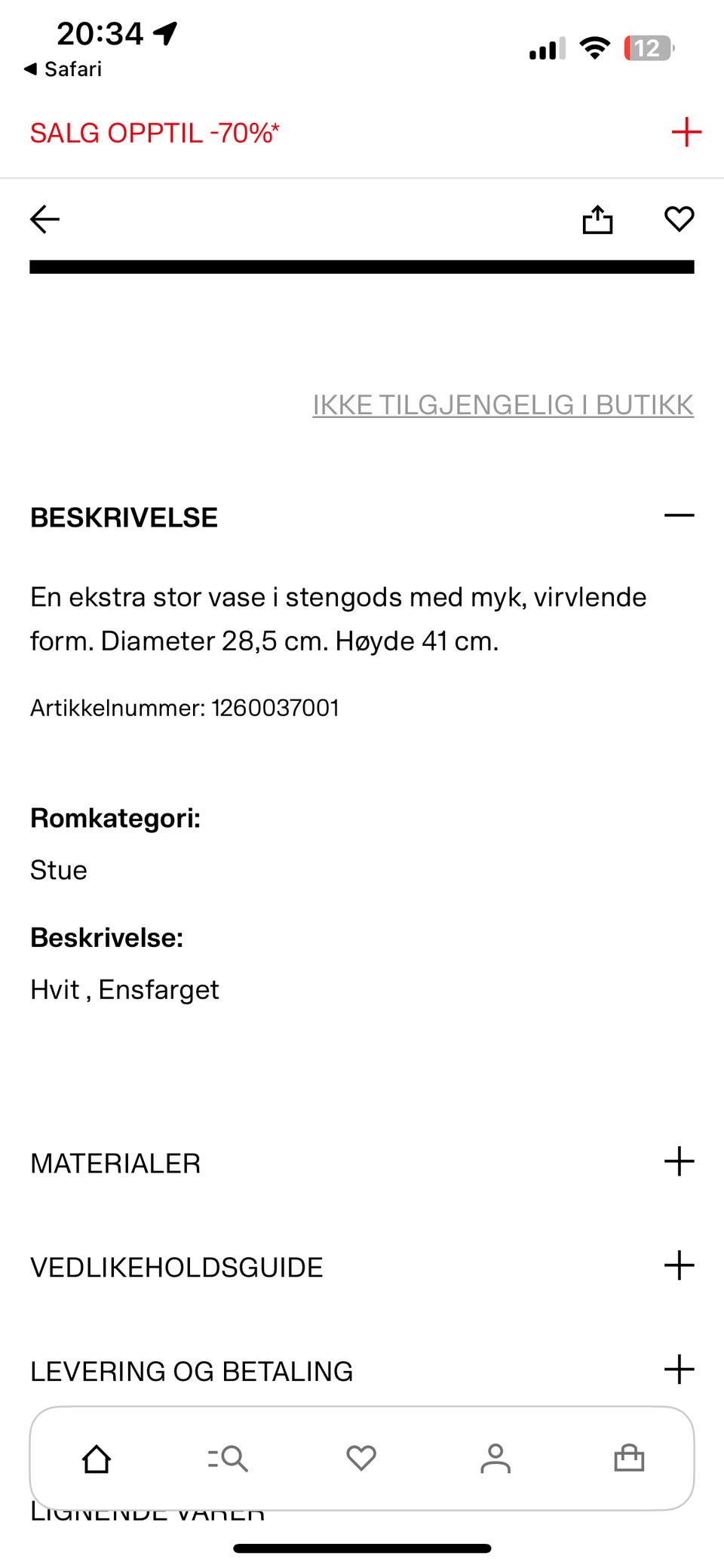The height and width of the screenshot is (1568, 724).
Task: Open your account via the profile icon
Action: tap(495, 1458)
